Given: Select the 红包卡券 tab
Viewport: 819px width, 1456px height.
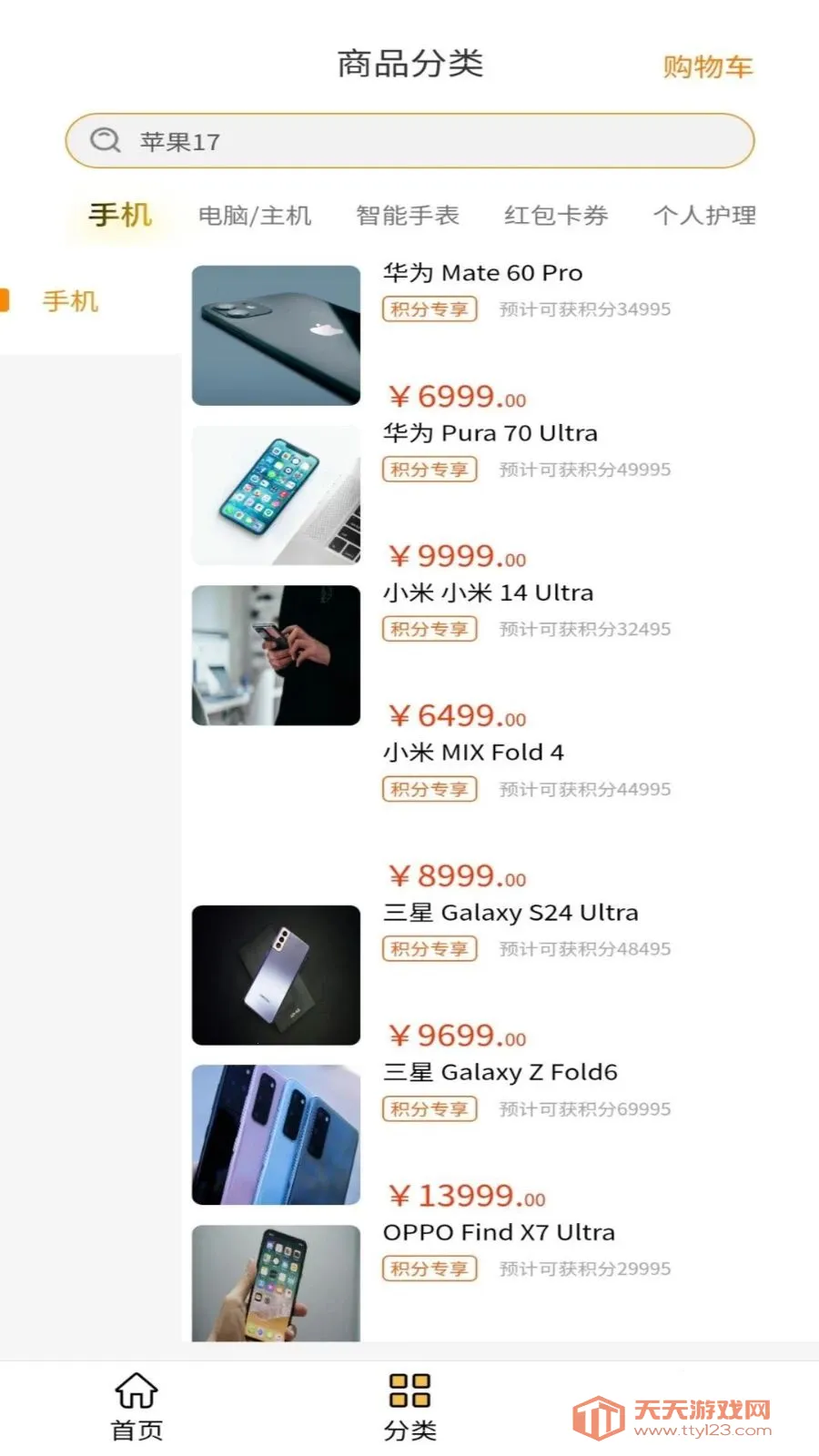Looking at the screenshot, I should pyautogui.click(x=556, y=216).
